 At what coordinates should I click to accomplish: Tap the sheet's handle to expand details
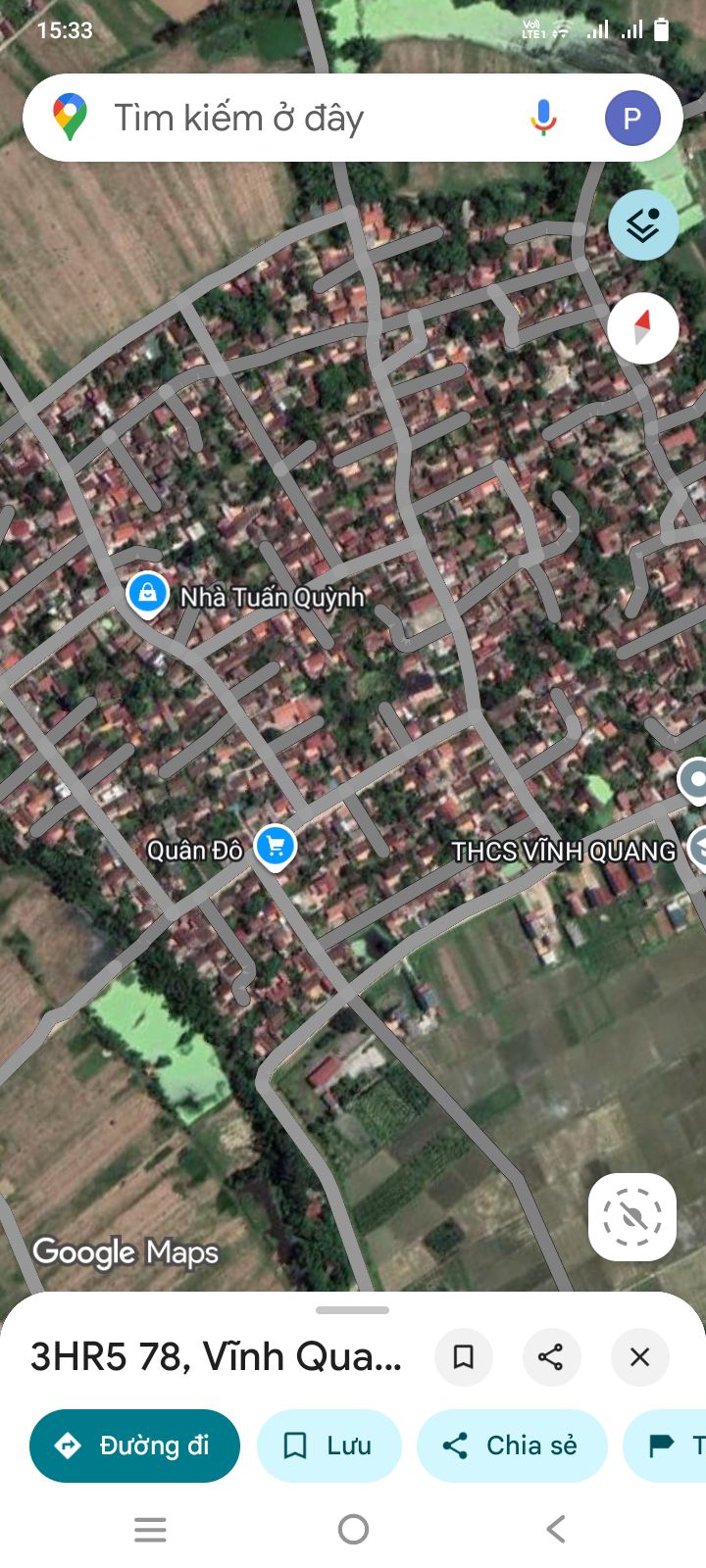coord(353,1309)
